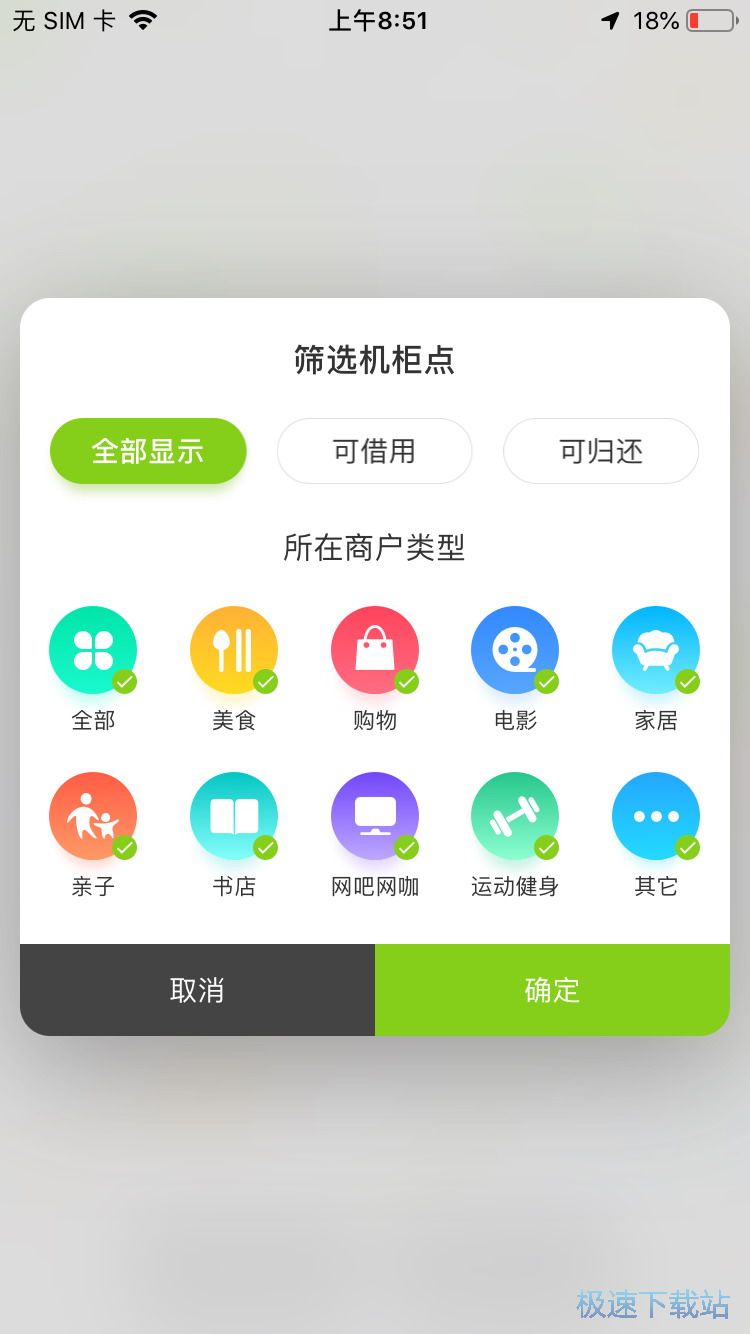The image size is (750, 1334).
Task: Switch to the 可归还 filter option
Action: pyautogui.click(x=600, y=451)
